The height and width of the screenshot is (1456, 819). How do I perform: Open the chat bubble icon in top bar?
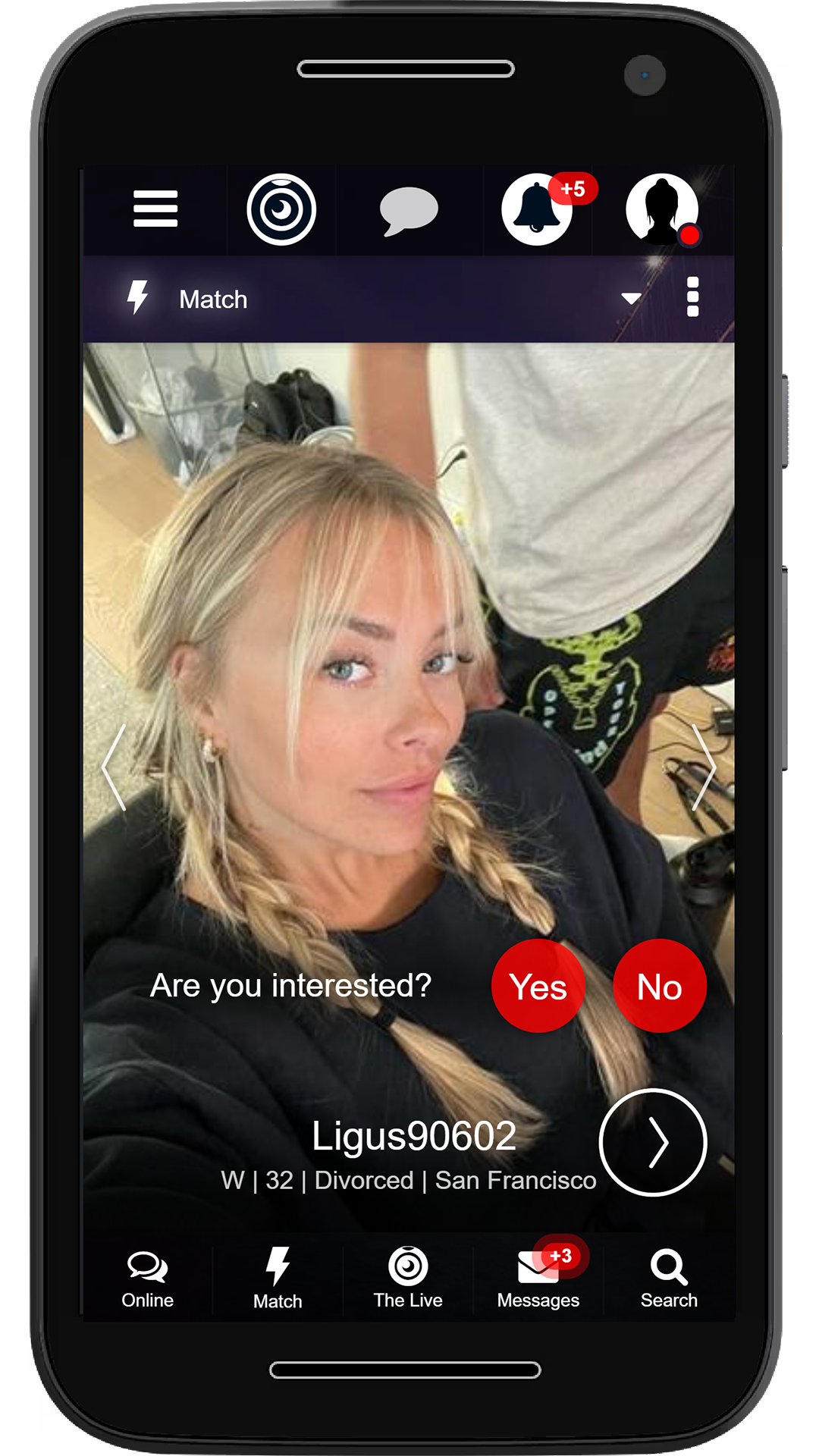tap(409, 210)
